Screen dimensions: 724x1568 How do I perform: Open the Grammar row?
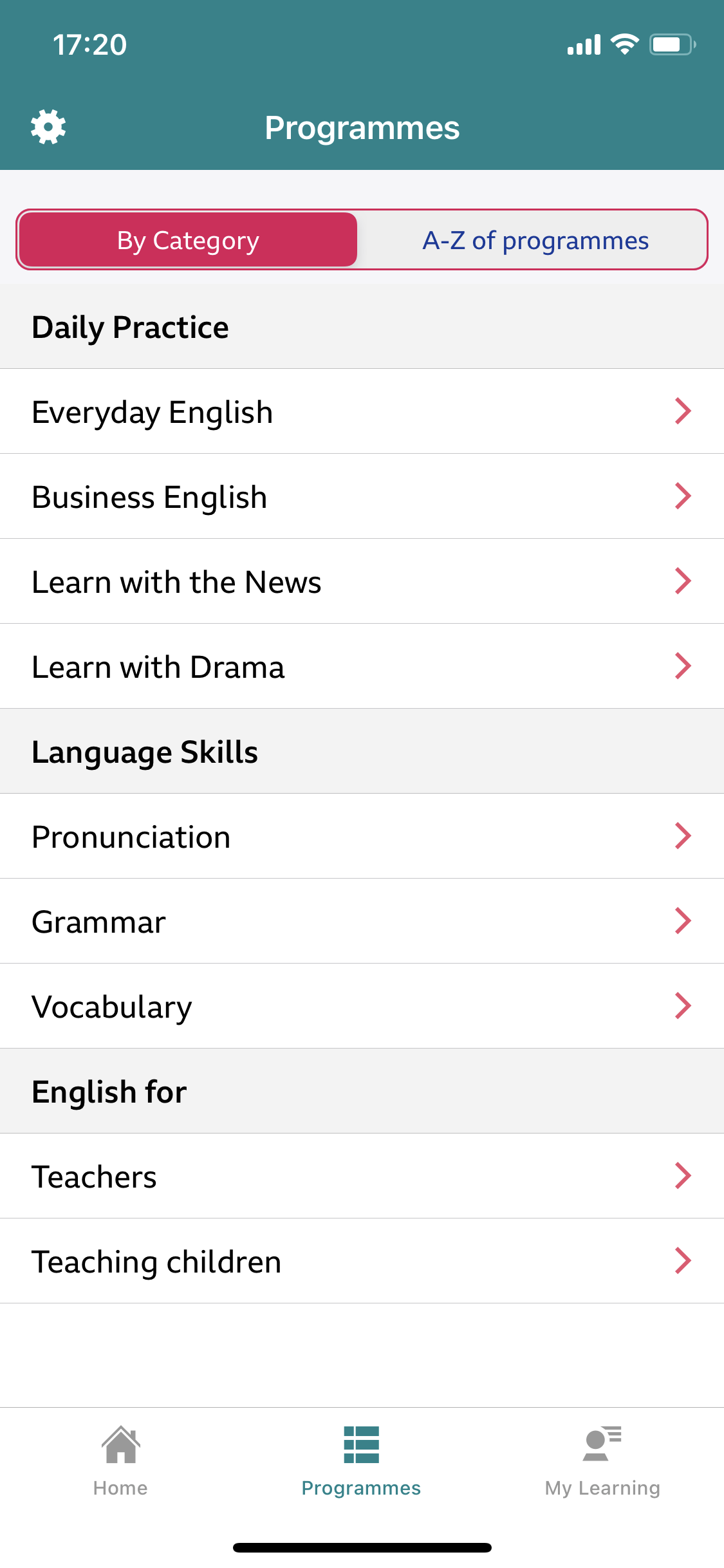point(362,921)
